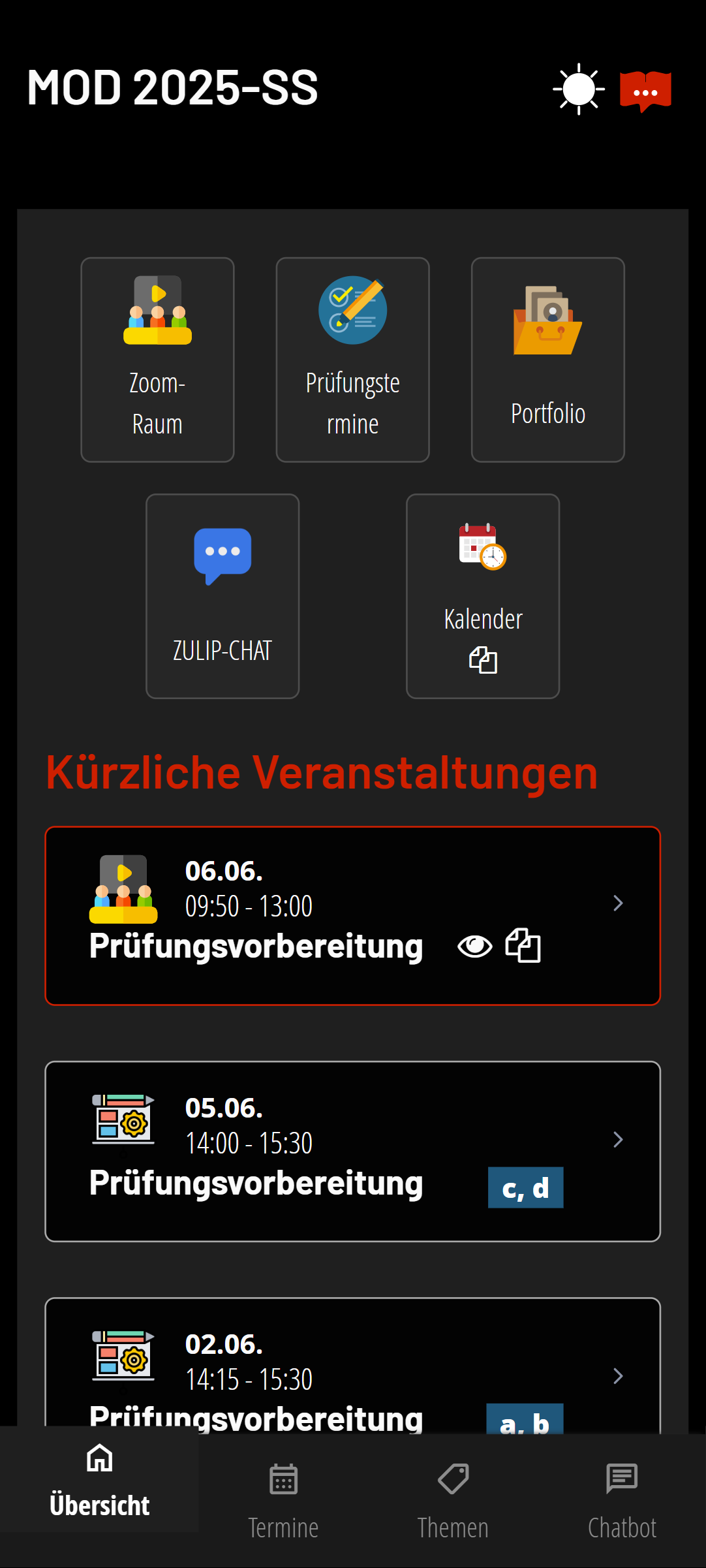Viewport: 706px width, 1568px height.
Task: Open the red chat bubble icon
Action: 645,91
